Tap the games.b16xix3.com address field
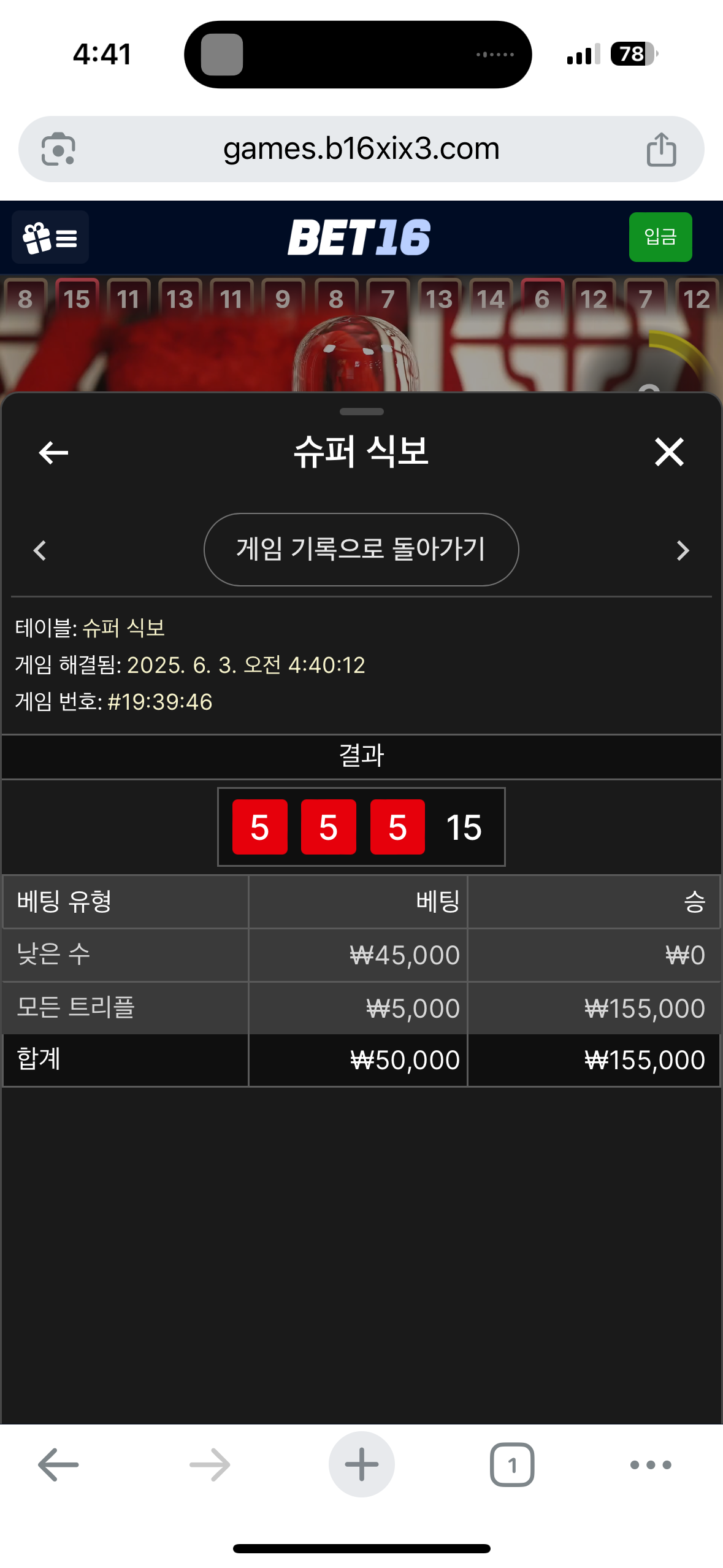The height and width of the screenshot is (1568, 723). tap(361, 148)
